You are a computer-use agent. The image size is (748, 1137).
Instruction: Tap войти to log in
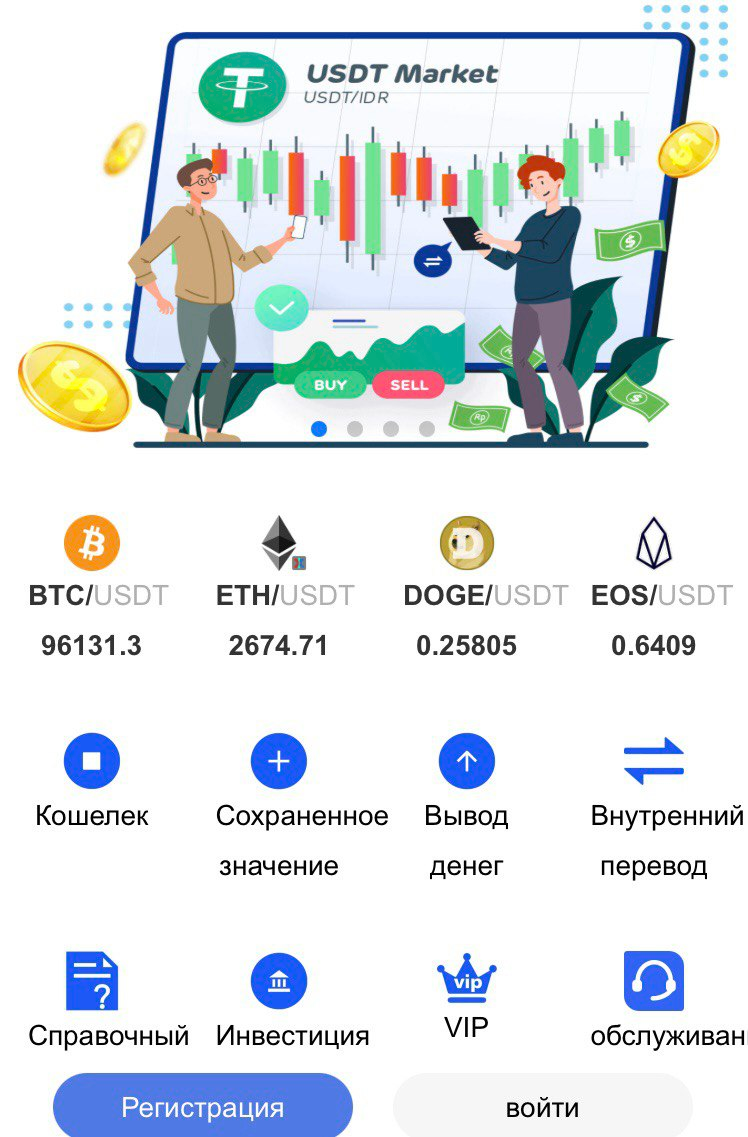point(543,1108)
